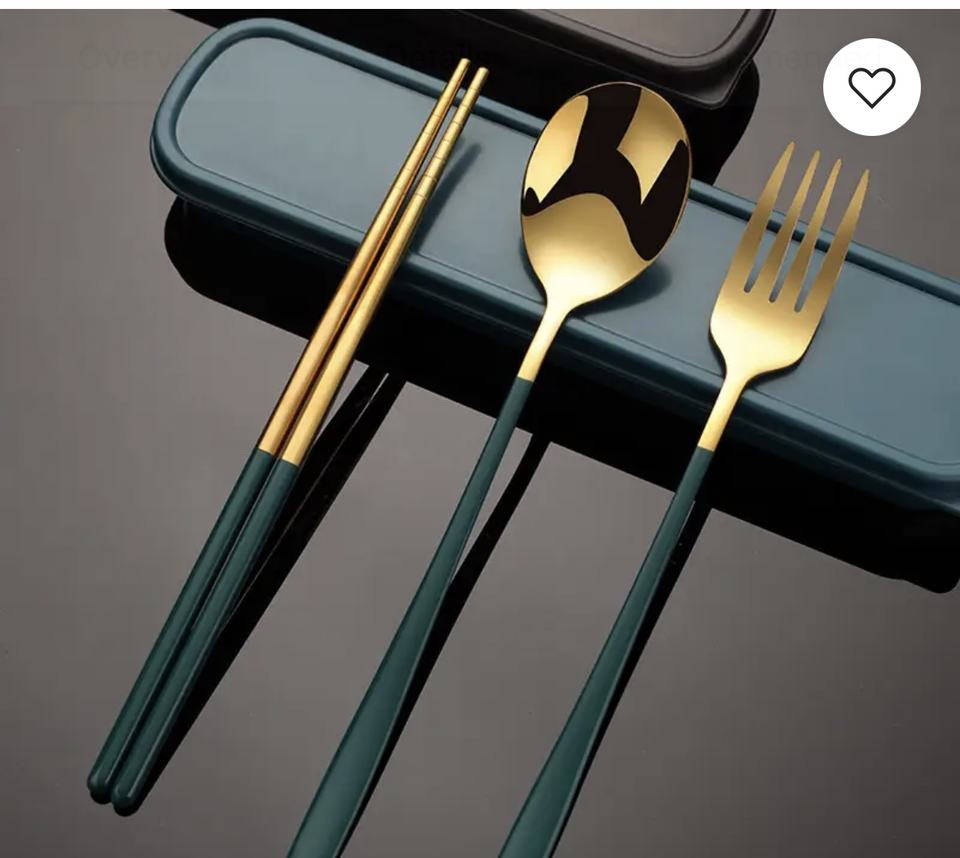Image resolution: width=960 pixels, height=858 pixels.
Task: Open the cutlery set product image
Action: click(480, 433)
